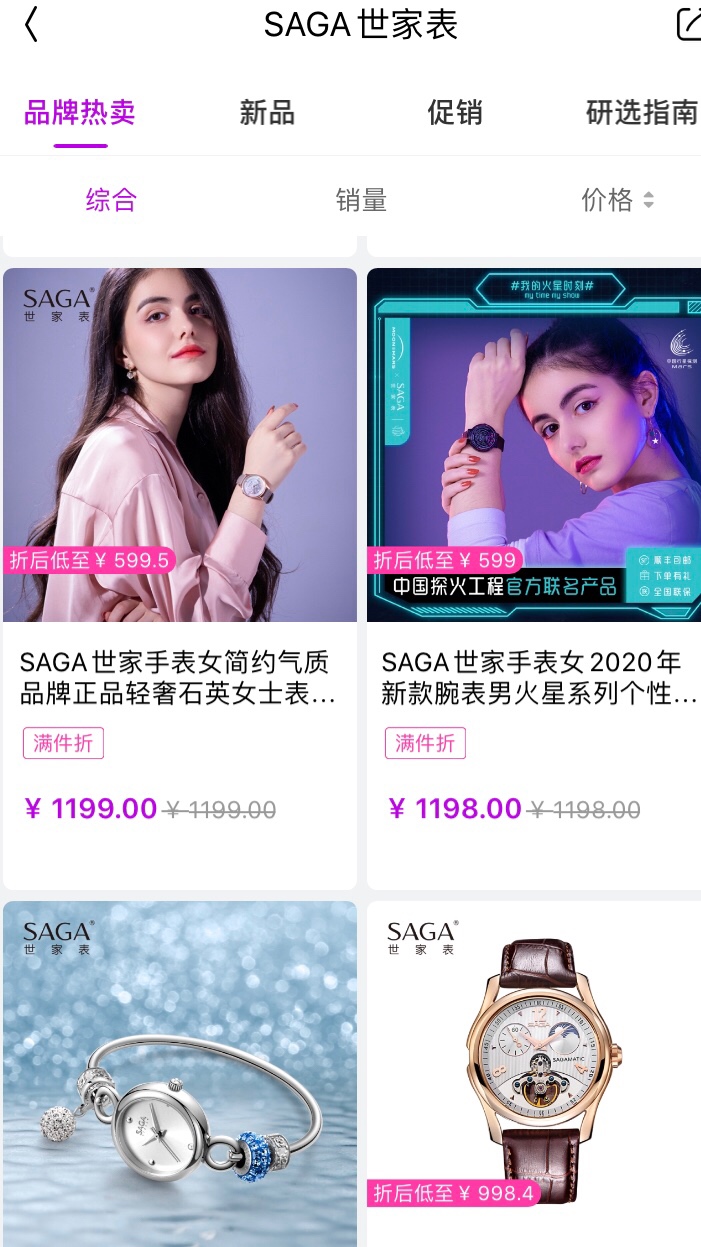Sort products by 销量

click(361, 200)
